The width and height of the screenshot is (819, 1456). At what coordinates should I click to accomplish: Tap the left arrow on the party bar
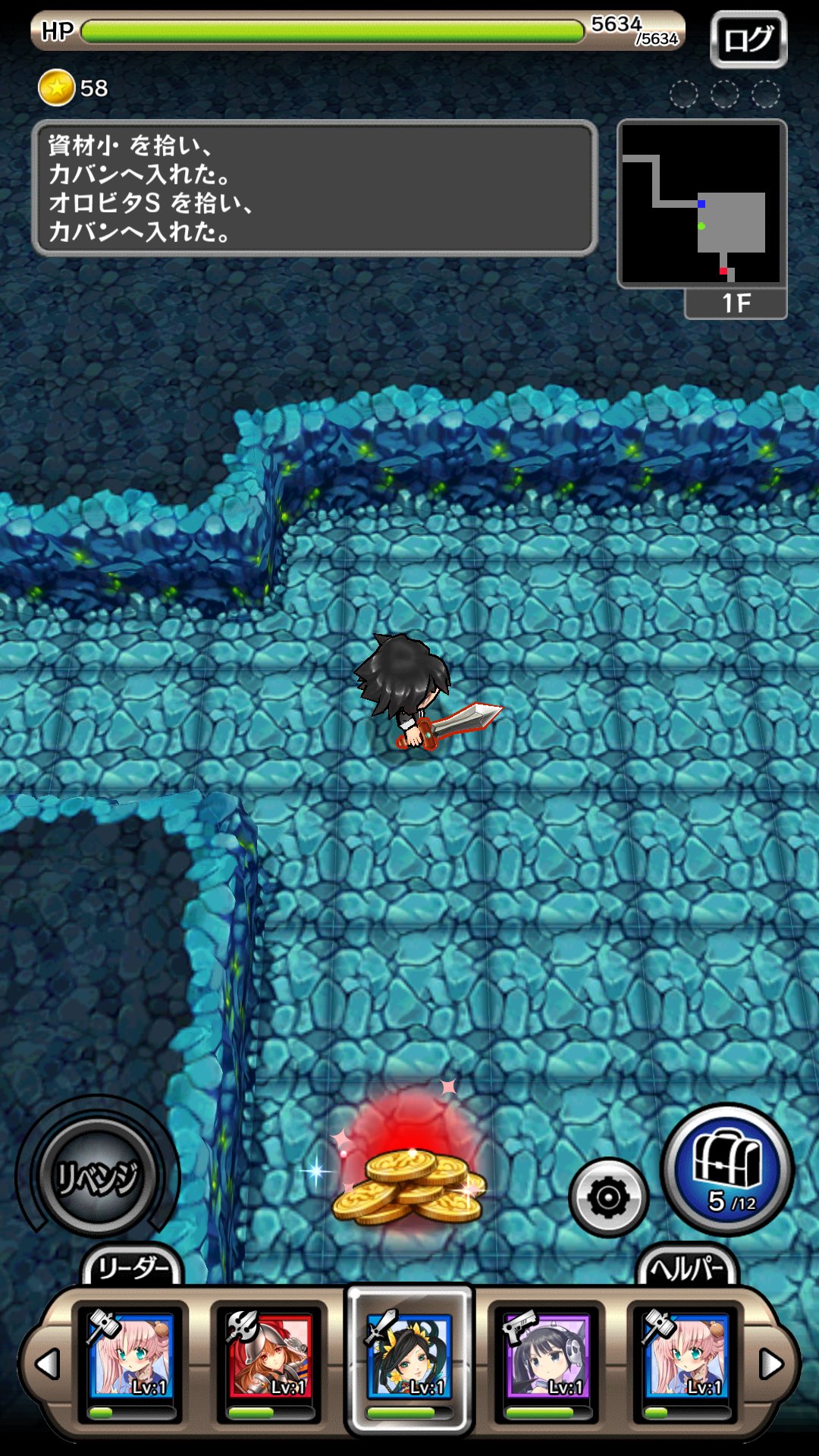(48, 1364)
